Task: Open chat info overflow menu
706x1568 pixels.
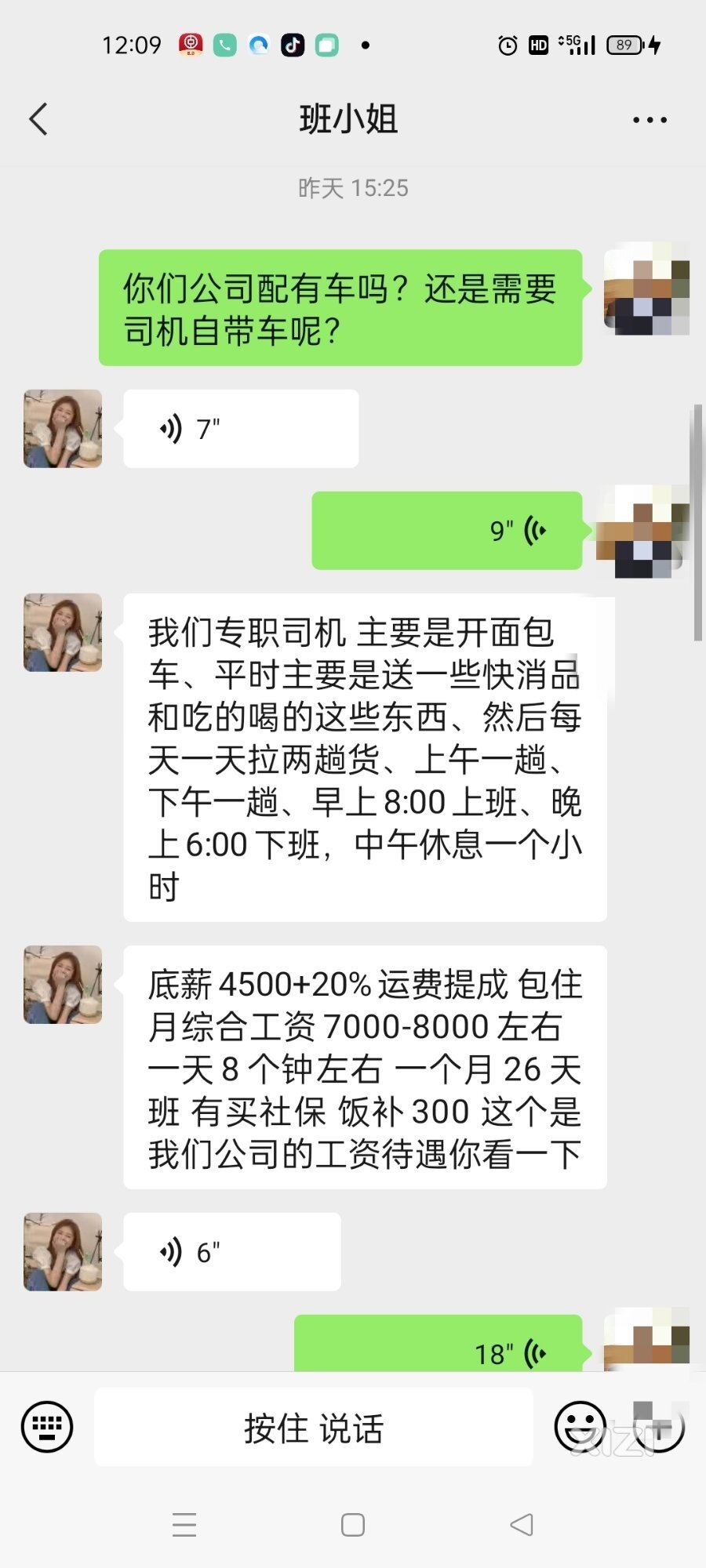Action: (650, 120)
